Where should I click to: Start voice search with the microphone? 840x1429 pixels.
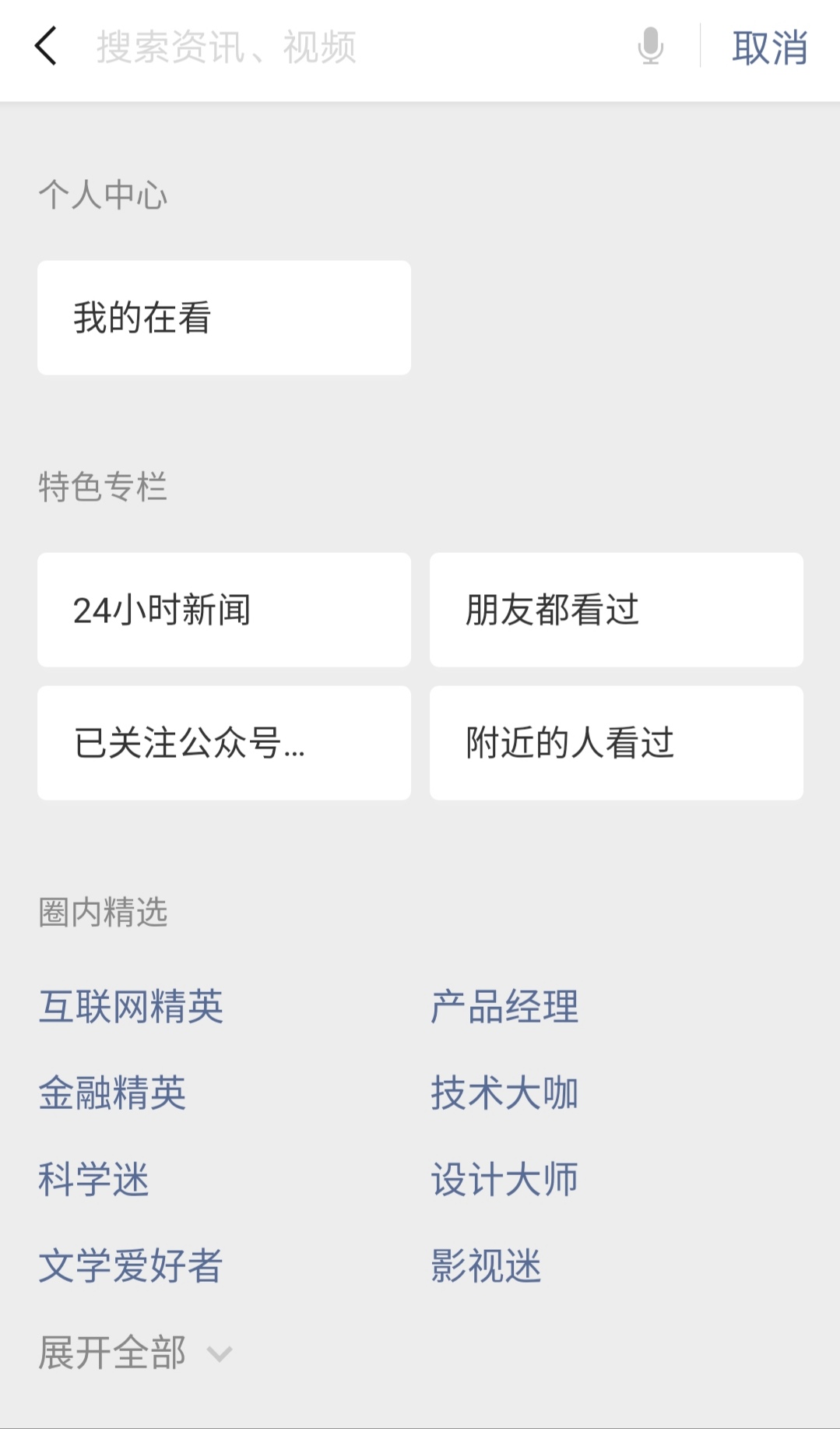(x=650, y=47)
